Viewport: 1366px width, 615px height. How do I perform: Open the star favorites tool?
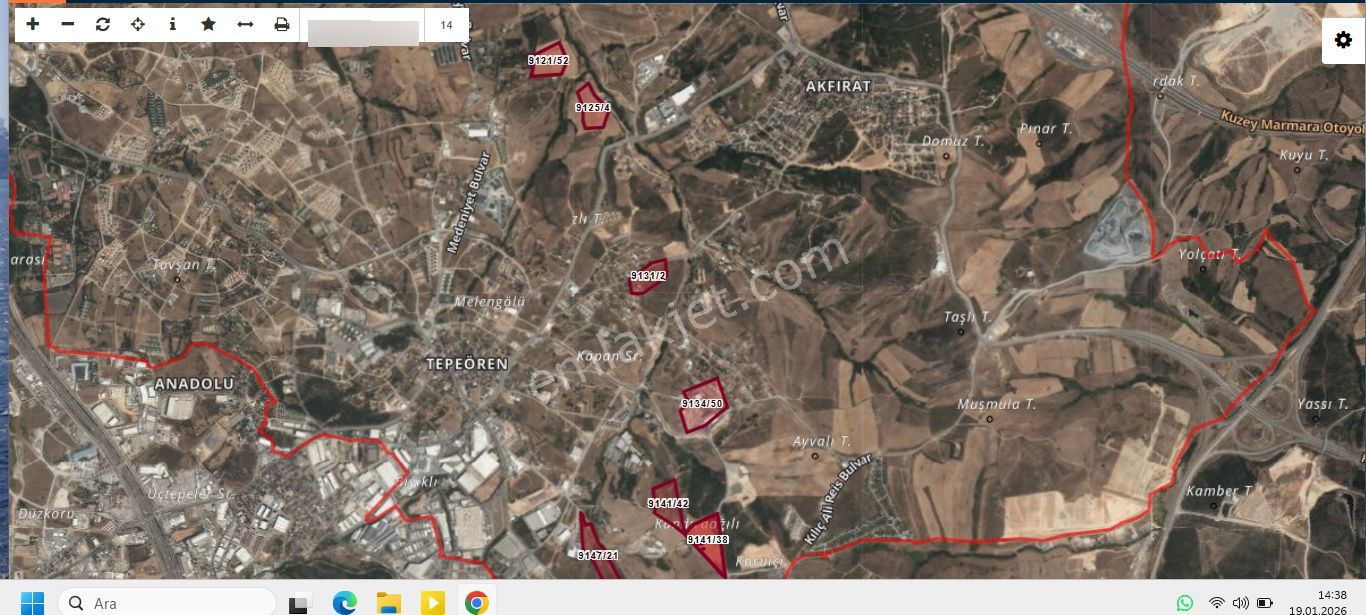pos(208,24)
